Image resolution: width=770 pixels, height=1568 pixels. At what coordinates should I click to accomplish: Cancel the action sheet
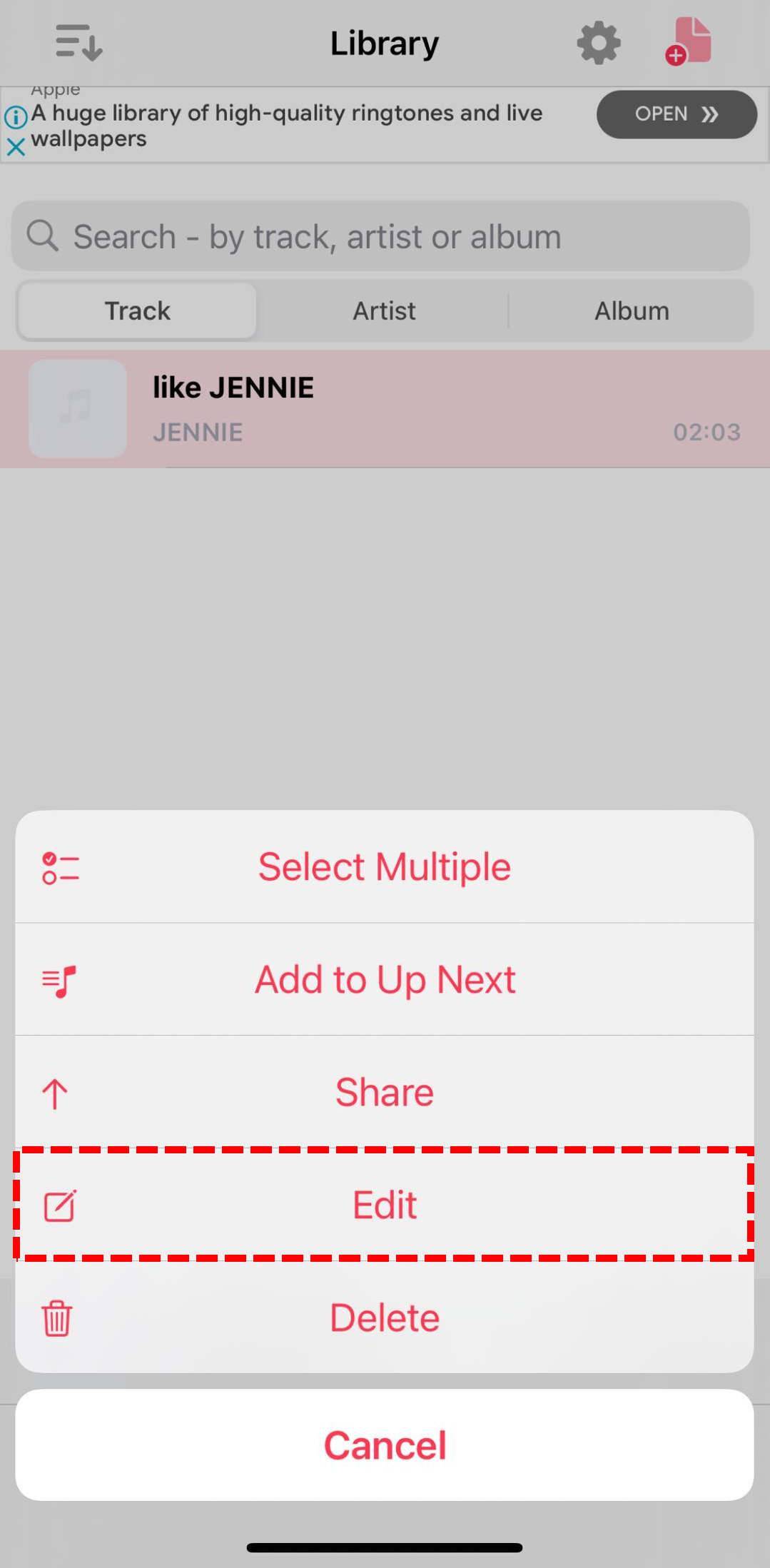384,1445
